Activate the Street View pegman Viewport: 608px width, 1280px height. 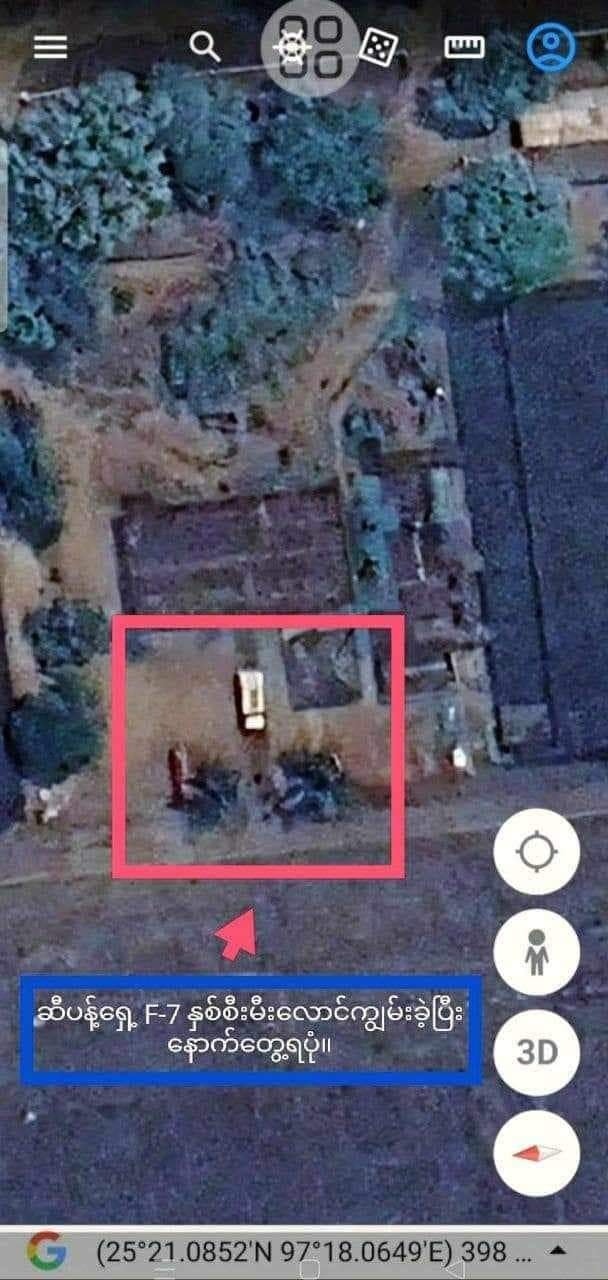tap(536, 952)
